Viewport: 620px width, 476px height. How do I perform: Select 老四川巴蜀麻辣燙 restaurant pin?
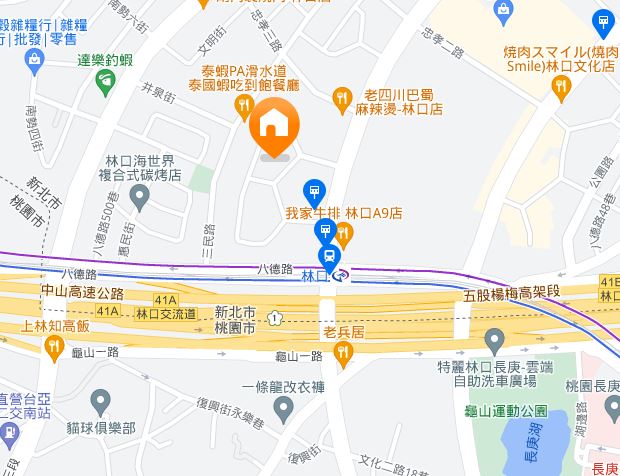(x=342, y=97)
